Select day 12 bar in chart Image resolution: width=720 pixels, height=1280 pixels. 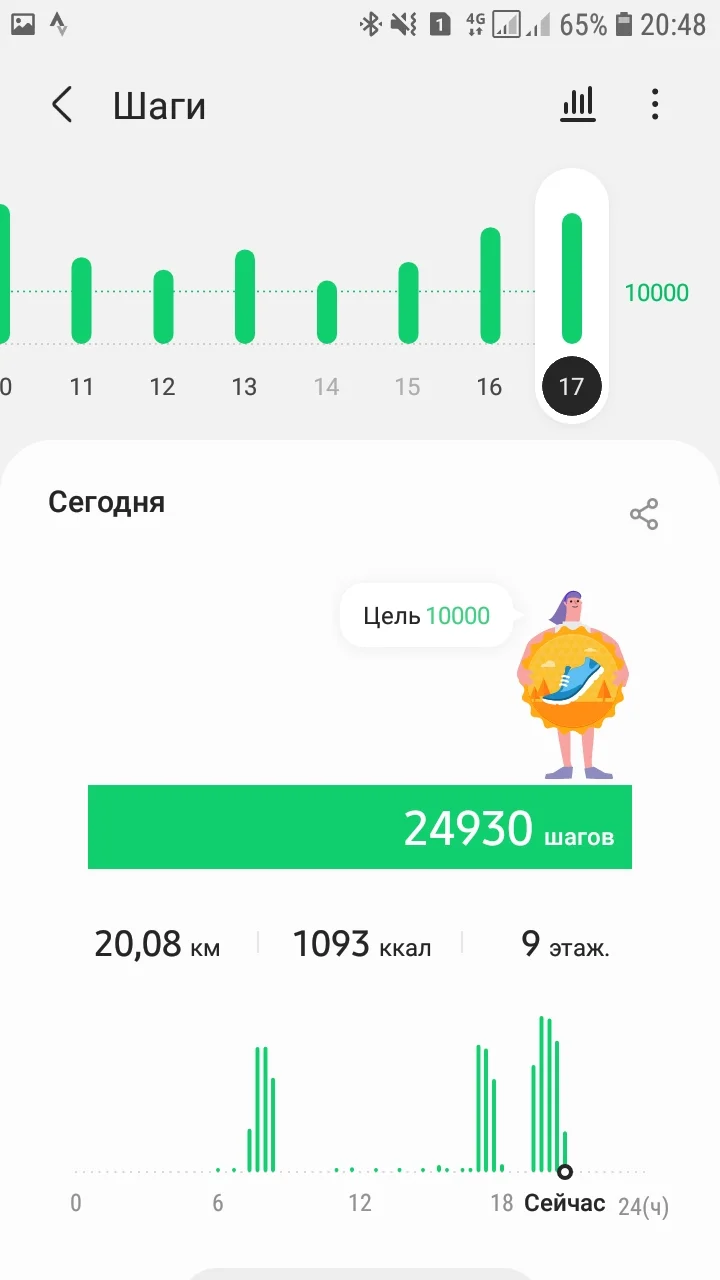(x=163, y=307)
